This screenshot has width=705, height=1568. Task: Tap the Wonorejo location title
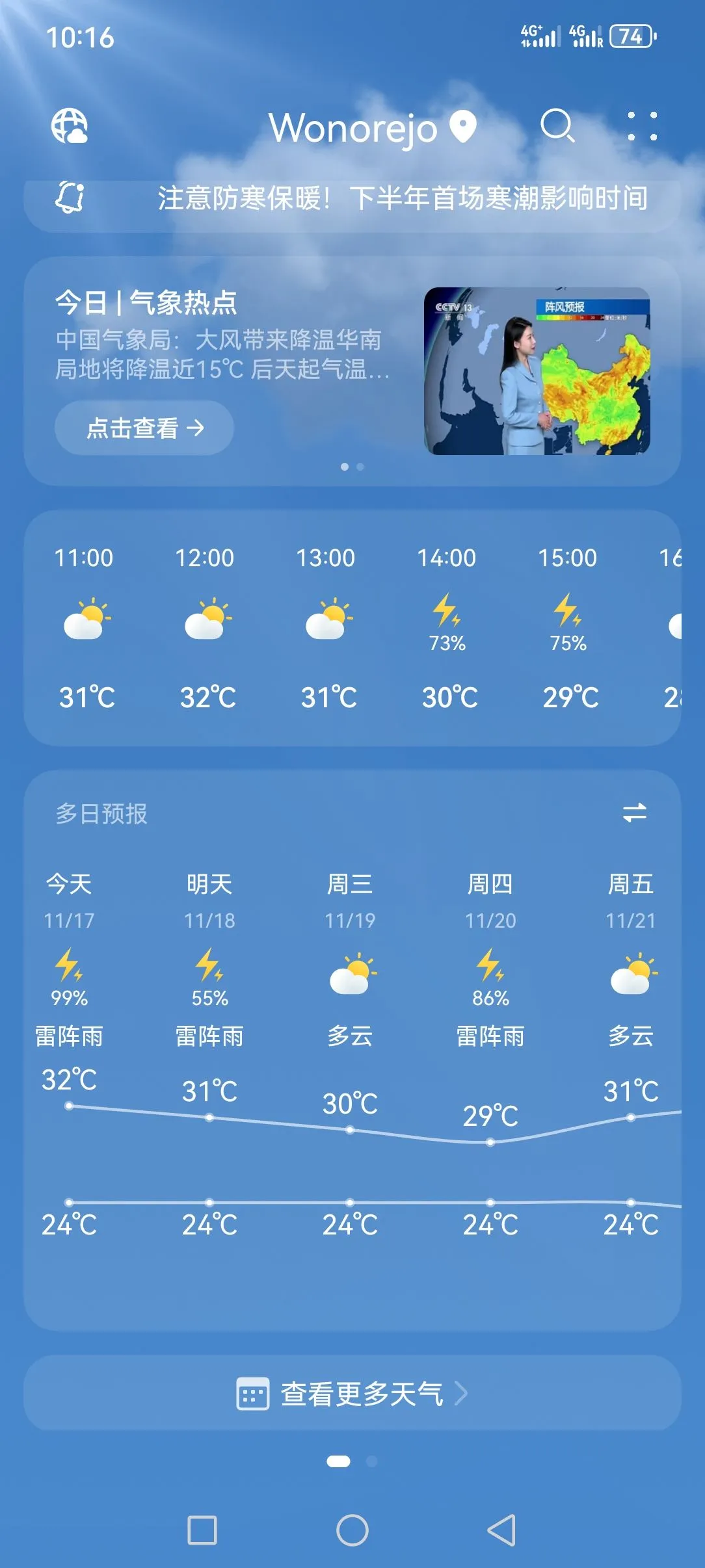pos(353,128)
